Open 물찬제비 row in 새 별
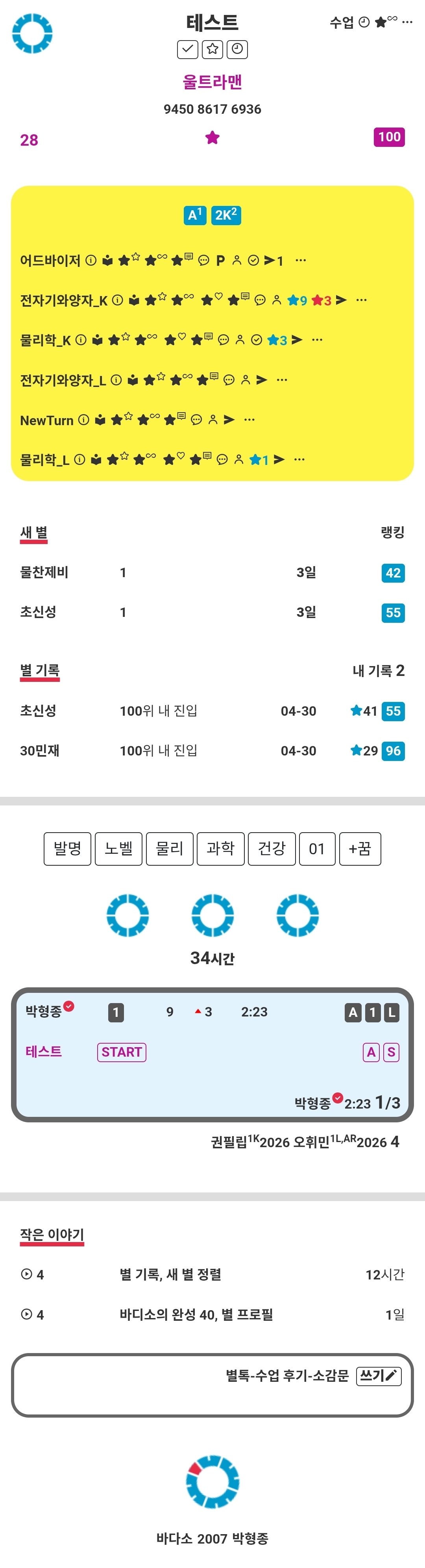Screen dimensions: 425x1568 click(213, 573)
